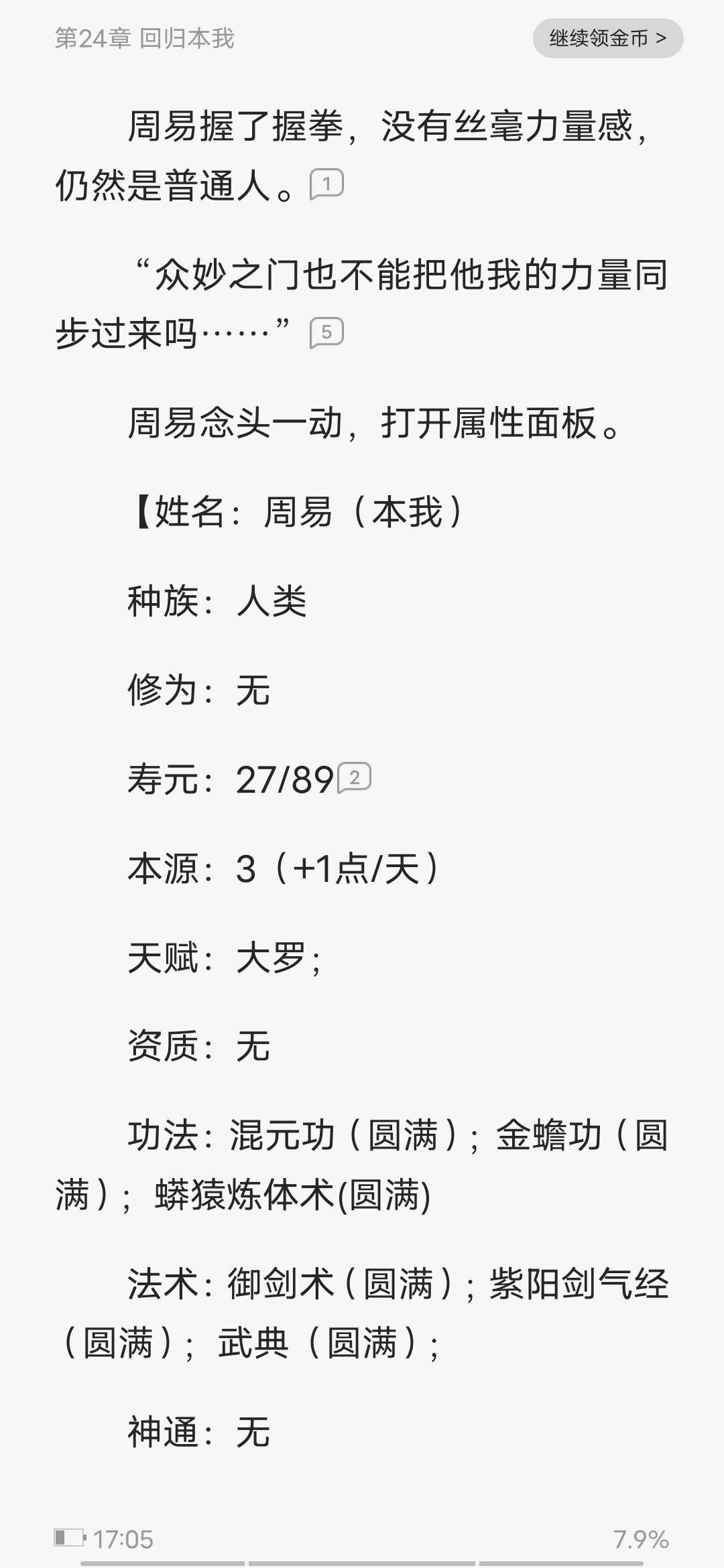724x1568 pixels.
Task: Tap the 继续领金币 button
Action: [608, 38]
